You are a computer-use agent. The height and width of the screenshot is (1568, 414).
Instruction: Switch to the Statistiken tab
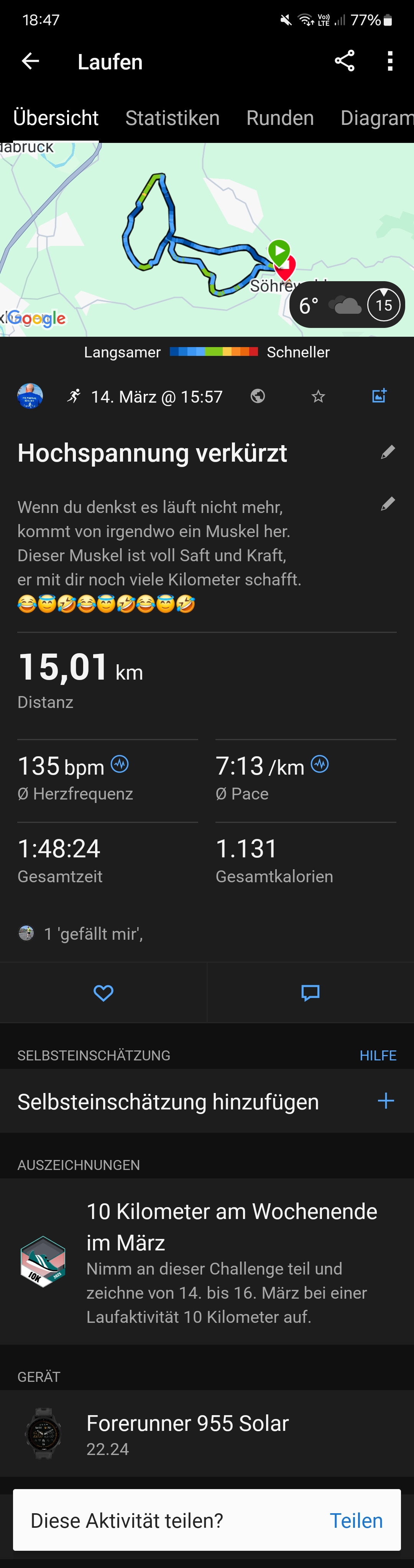pos(172,118)
